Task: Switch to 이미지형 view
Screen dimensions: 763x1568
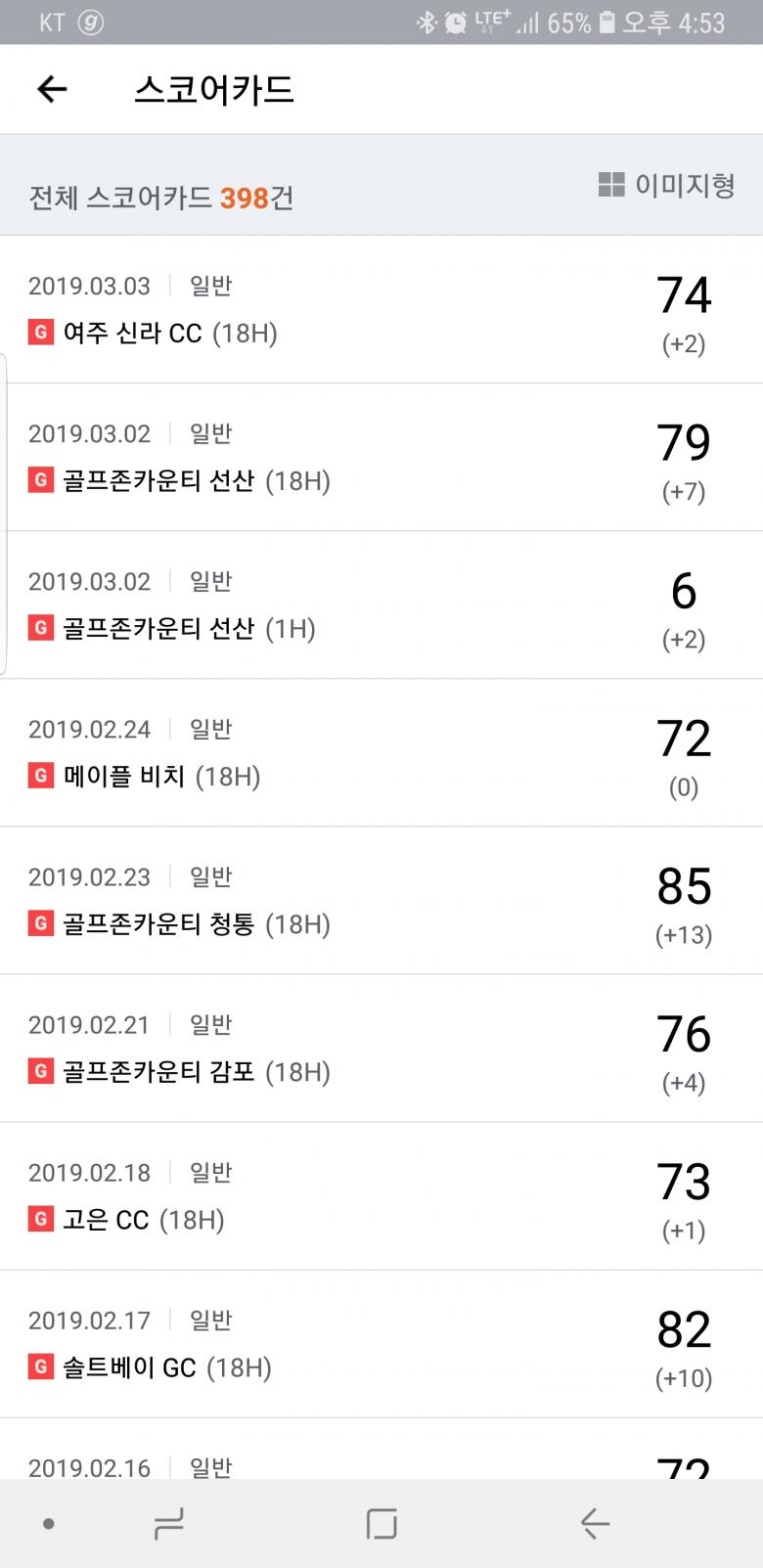Action: [x=667, y=185]
